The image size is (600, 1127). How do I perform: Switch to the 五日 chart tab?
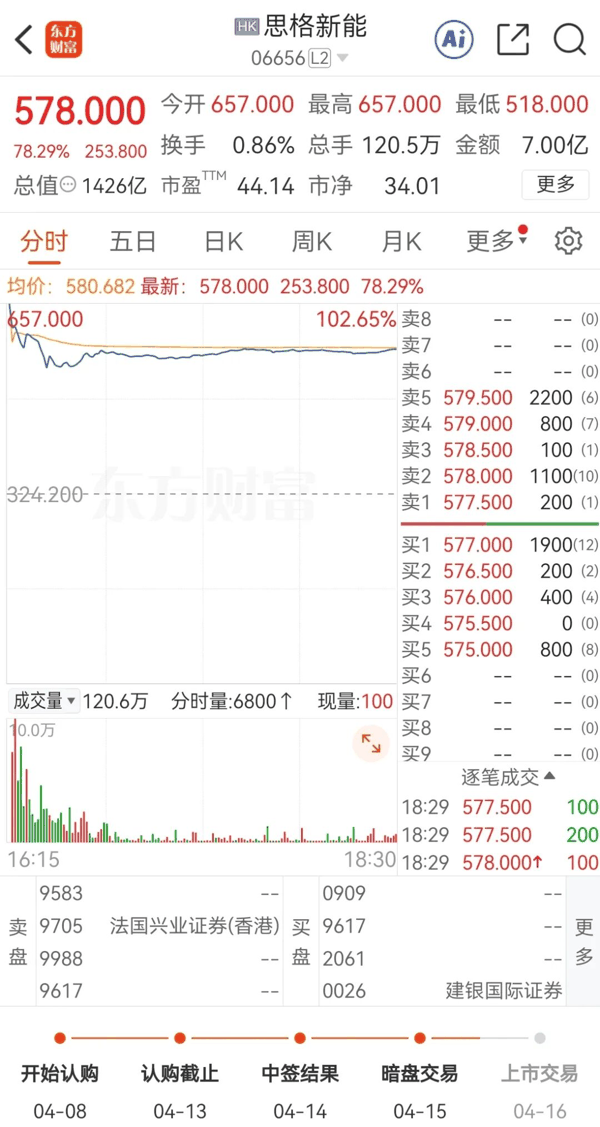tap(133, 241)
